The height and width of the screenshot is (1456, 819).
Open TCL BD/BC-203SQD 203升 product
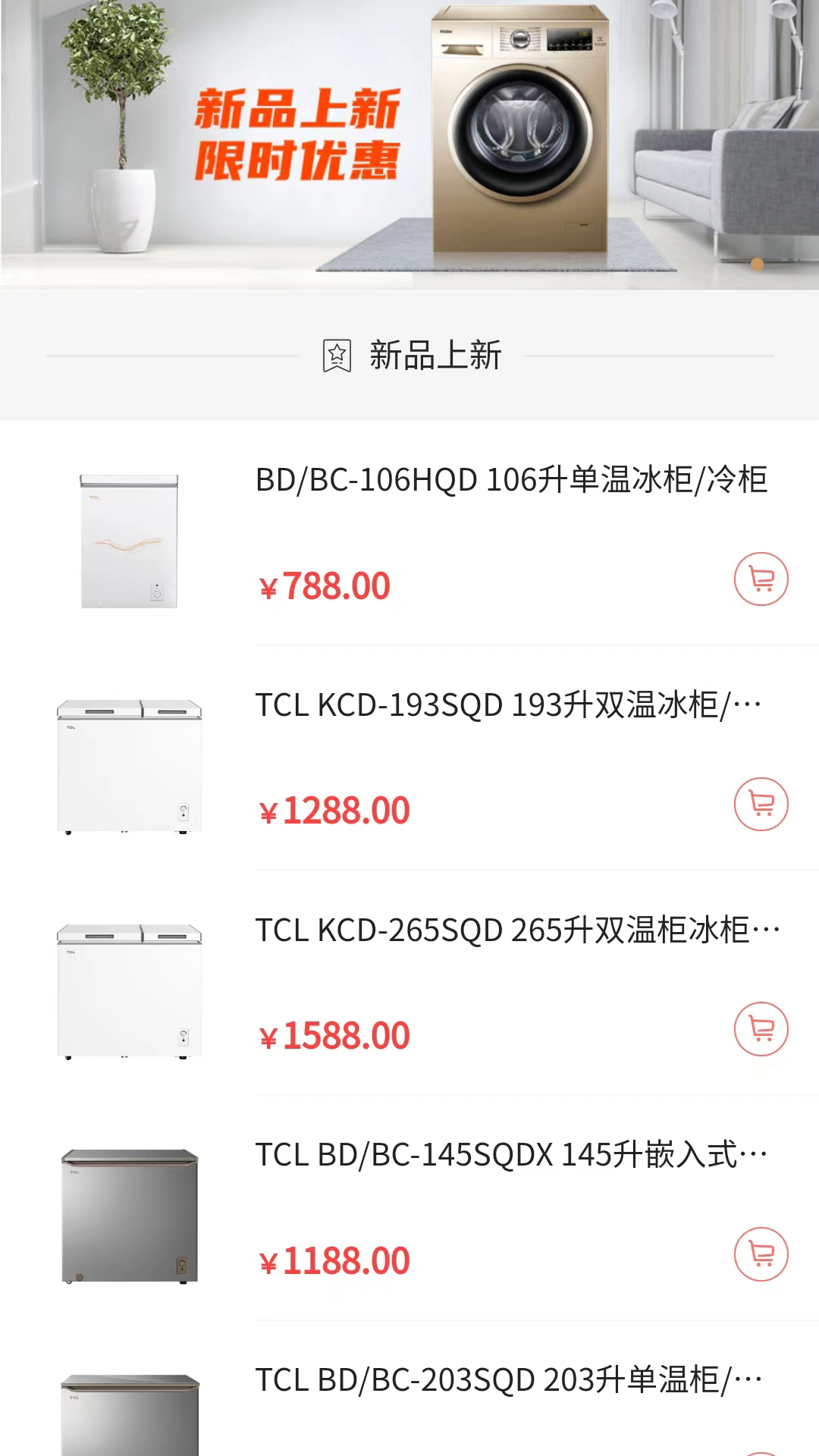coord(508,1380)
